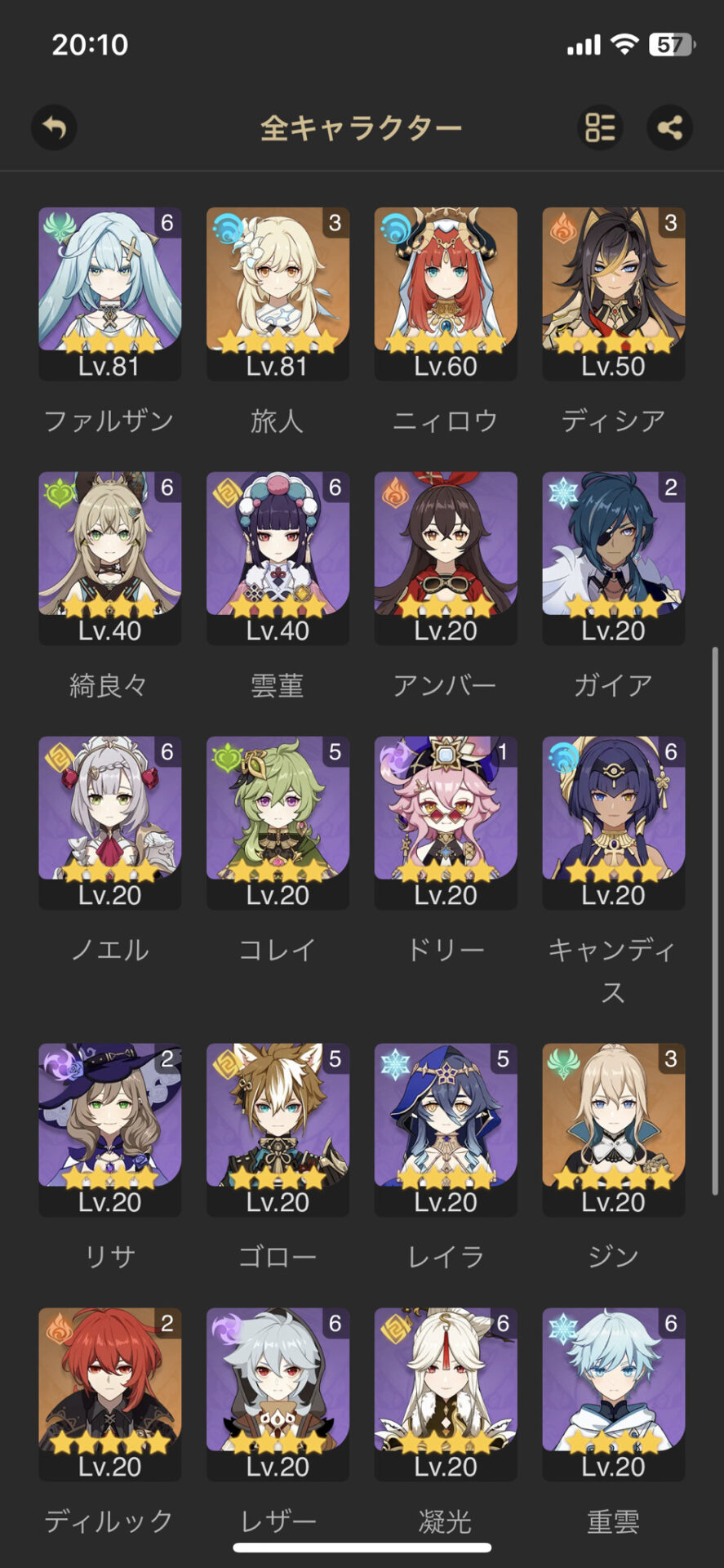Open ファルザン character card
724x1568 pixels.
coord(109,294)
